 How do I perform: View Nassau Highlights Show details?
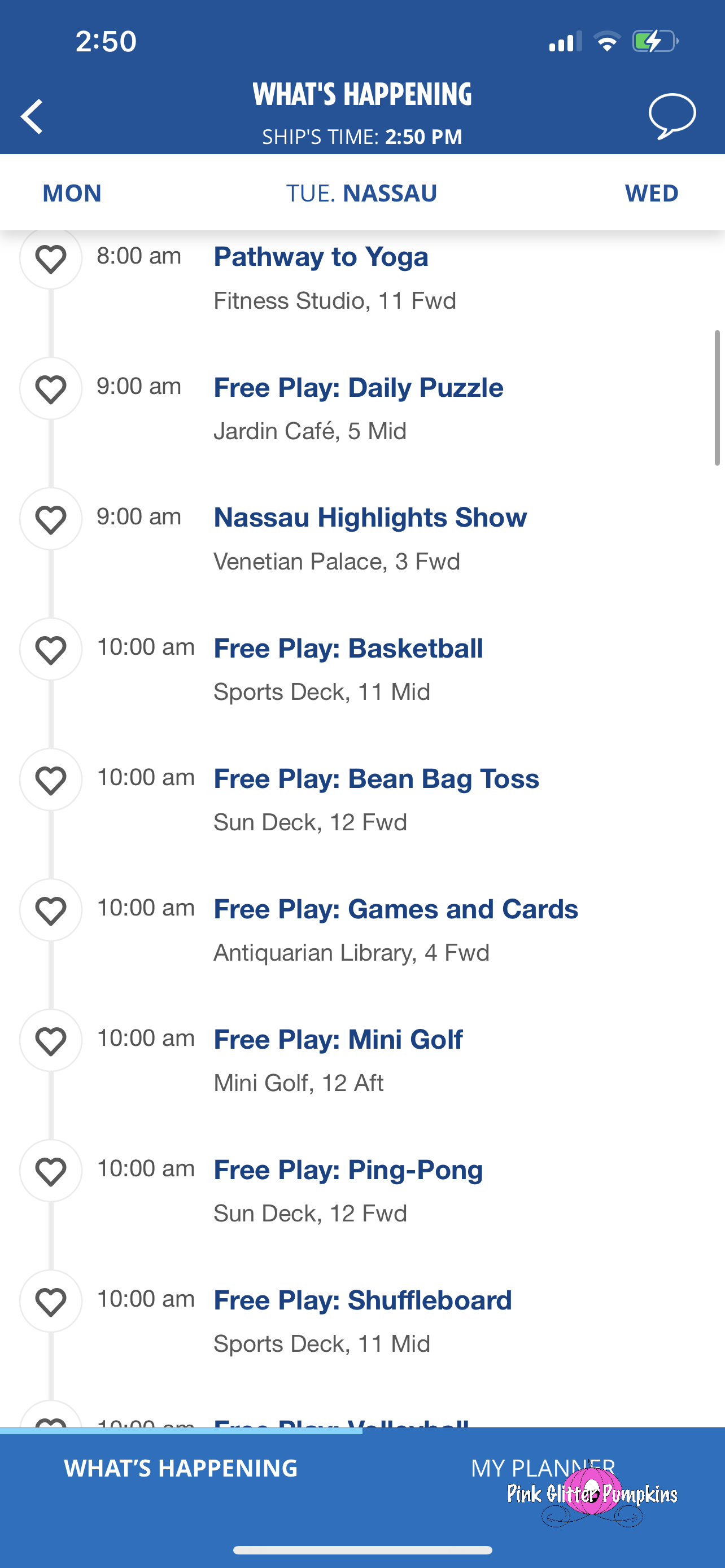click(x=369, y=518)
